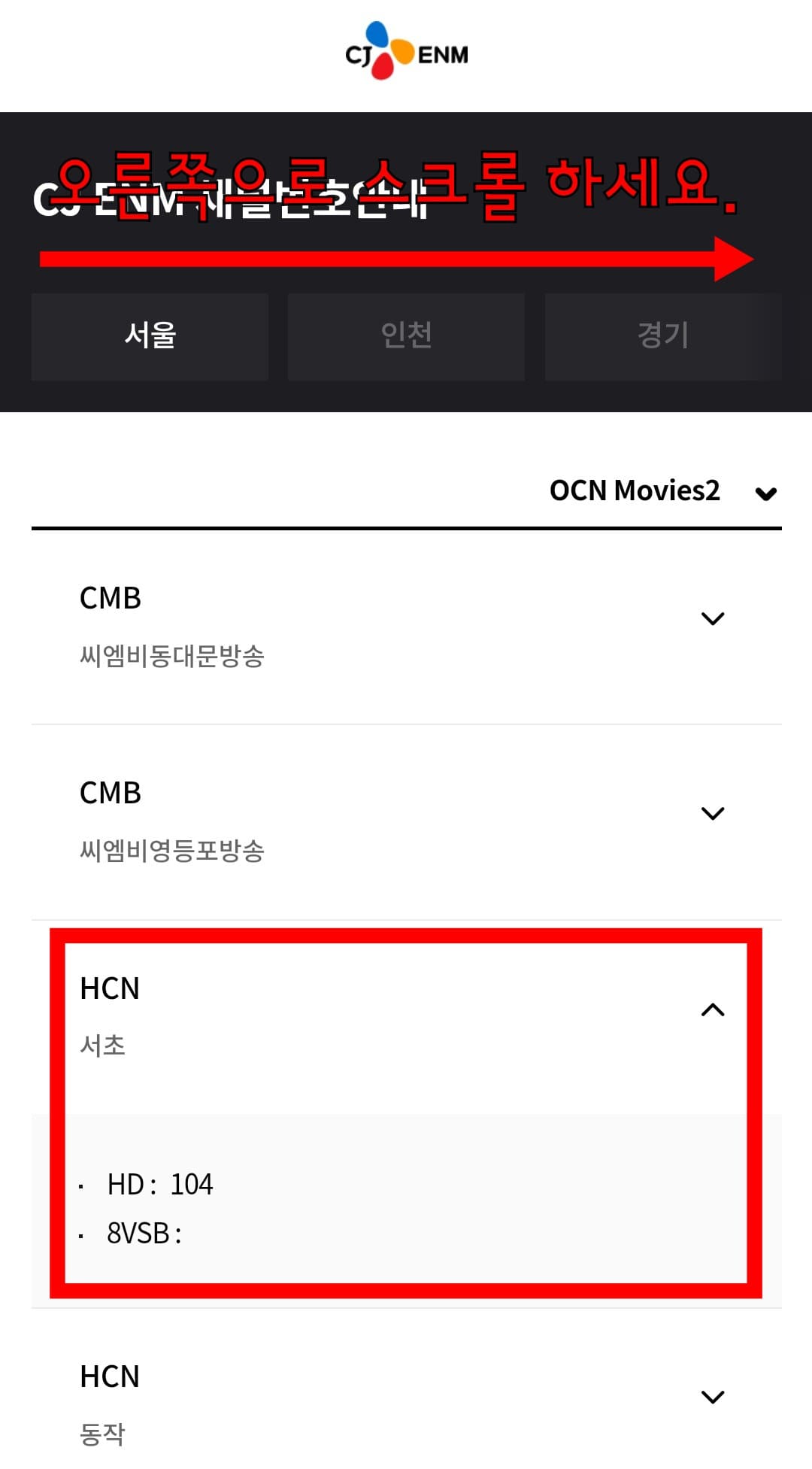Click the highlighted HCN red outlined box

click(406, 1113)
